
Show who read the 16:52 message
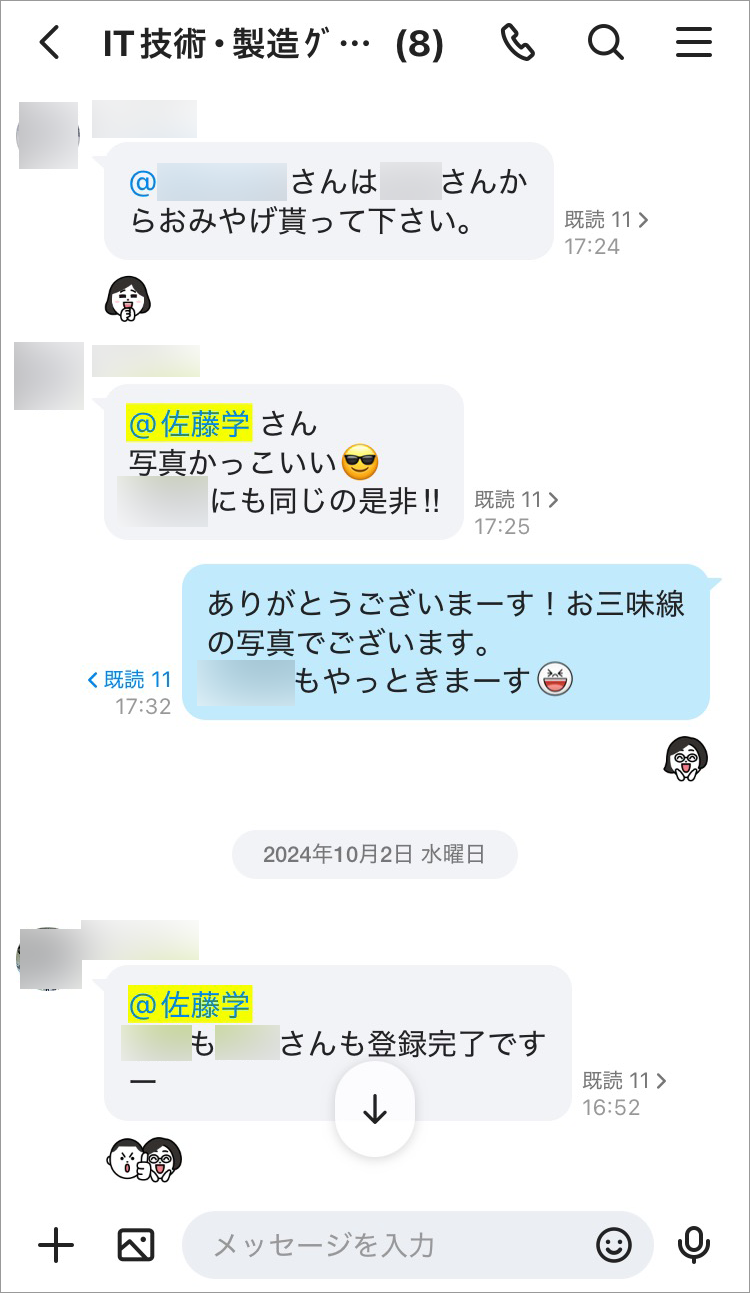click(x=624, y=1081)
